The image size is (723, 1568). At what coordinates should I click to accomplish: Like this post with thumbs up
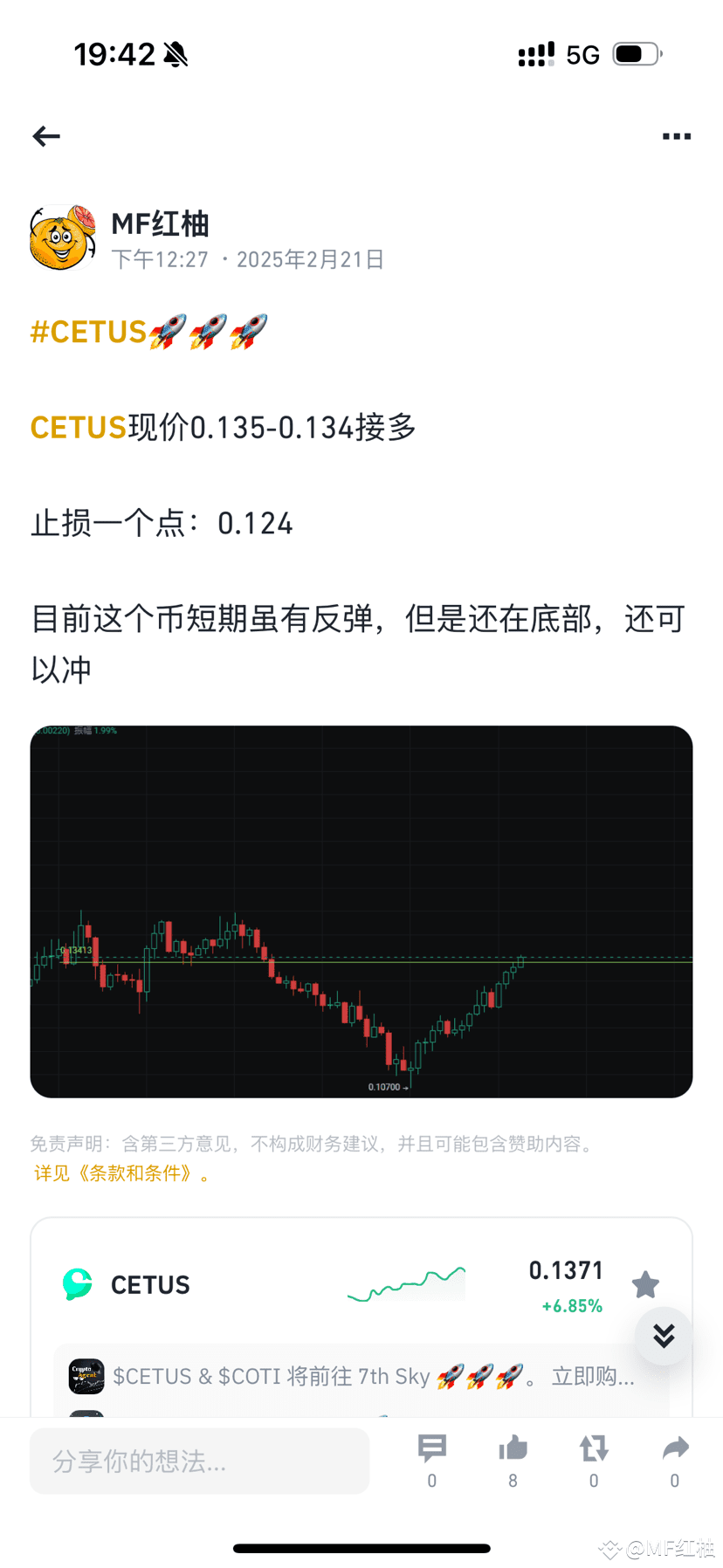pyautogui.click(x=513, y=1449)
